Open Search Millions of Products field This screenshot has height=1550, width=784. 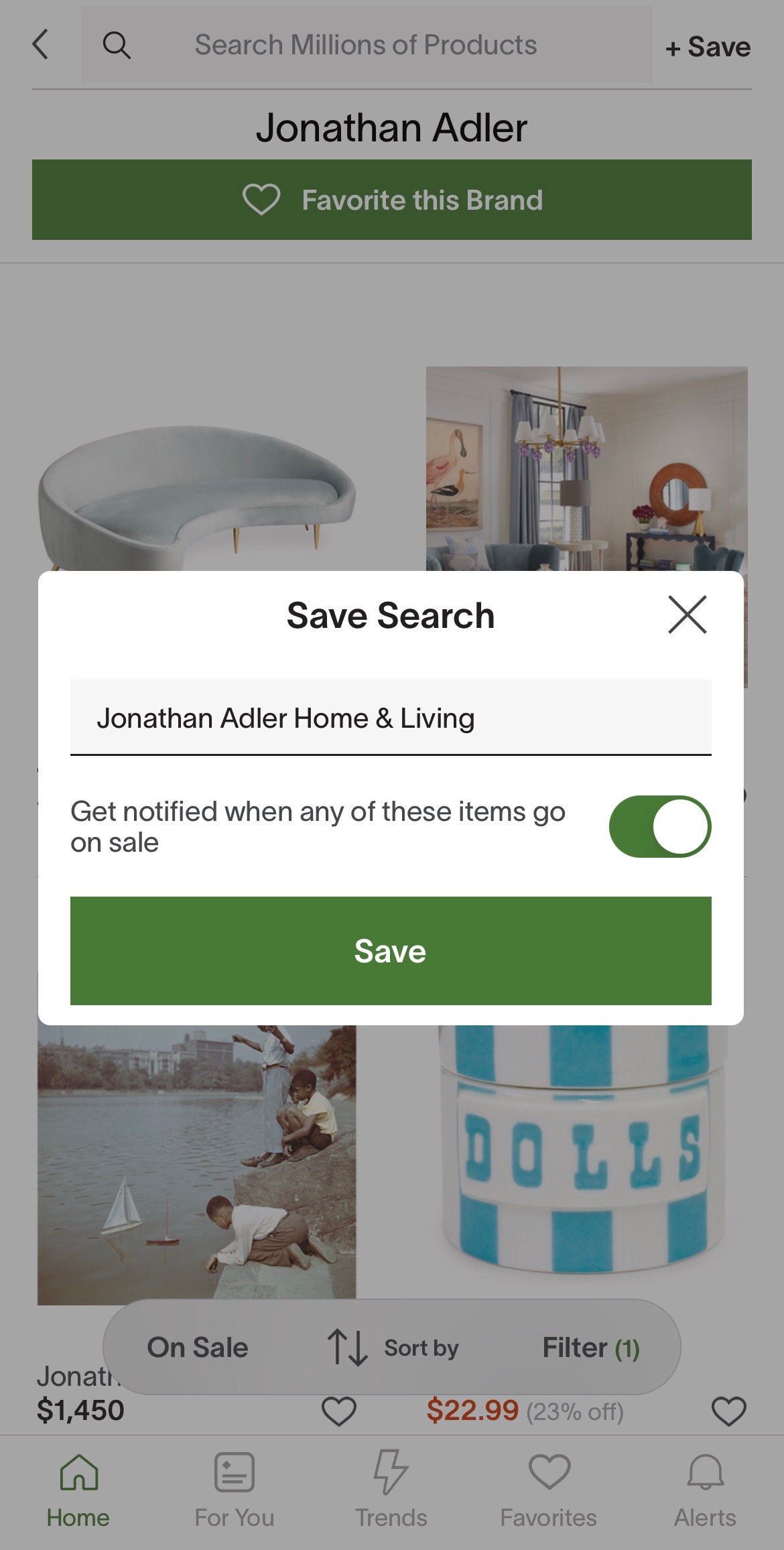point(366,45)
